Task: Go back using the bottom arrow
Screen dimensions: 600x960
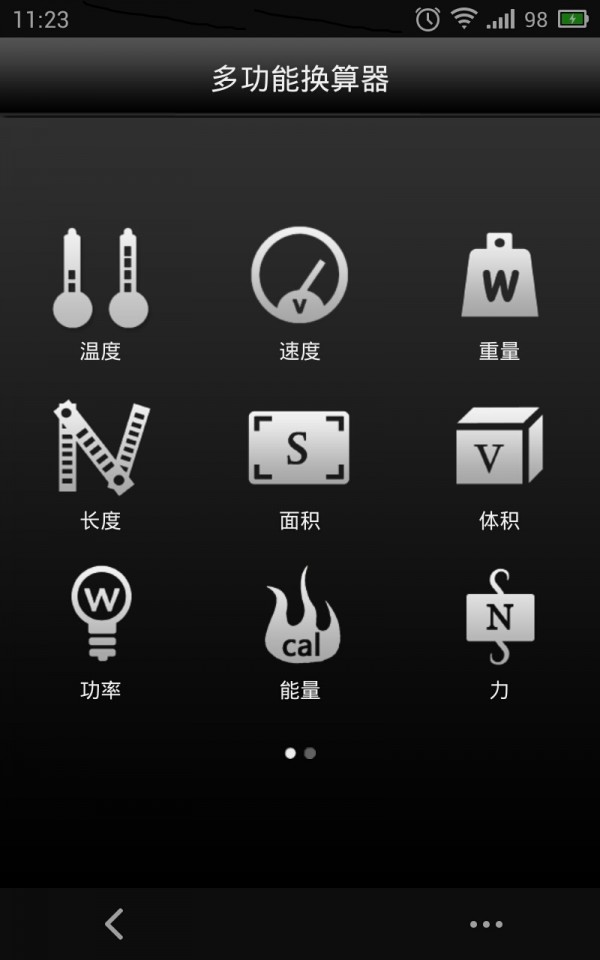Action: (114, 924)
